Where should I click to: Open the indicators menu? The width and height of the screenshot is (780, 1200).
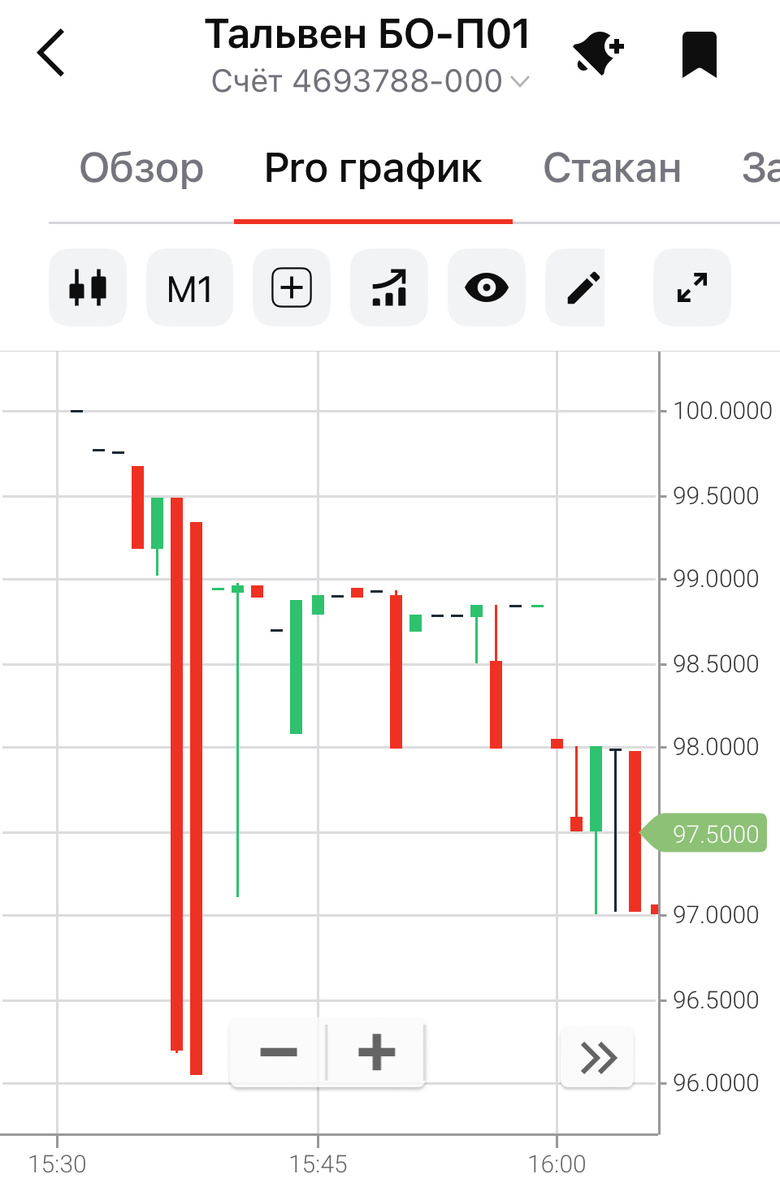(389, 288)
